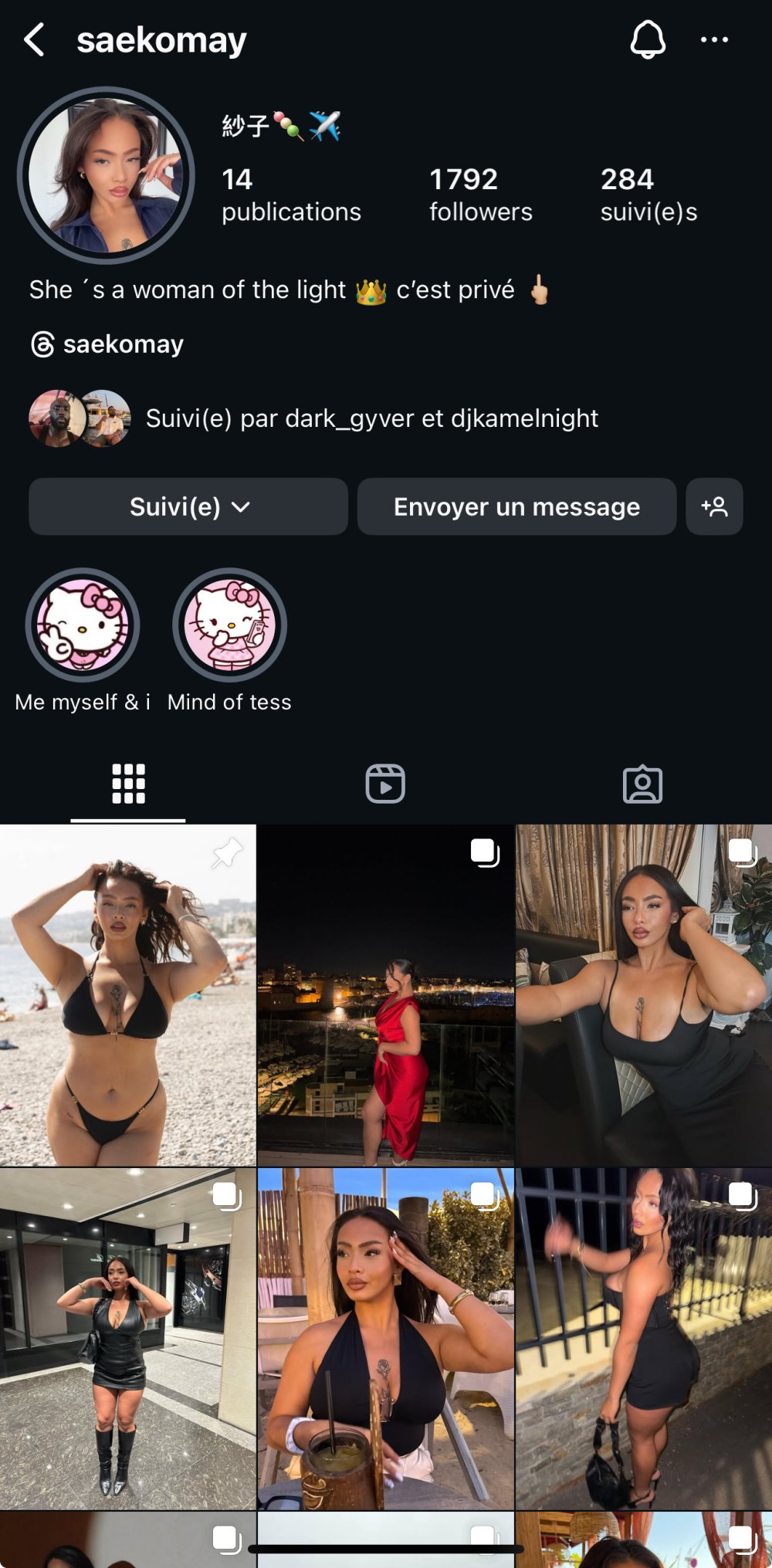Open the three-dot overflow menu
The height and width of the screenshot is (1568, 772).
coord(714,39)
